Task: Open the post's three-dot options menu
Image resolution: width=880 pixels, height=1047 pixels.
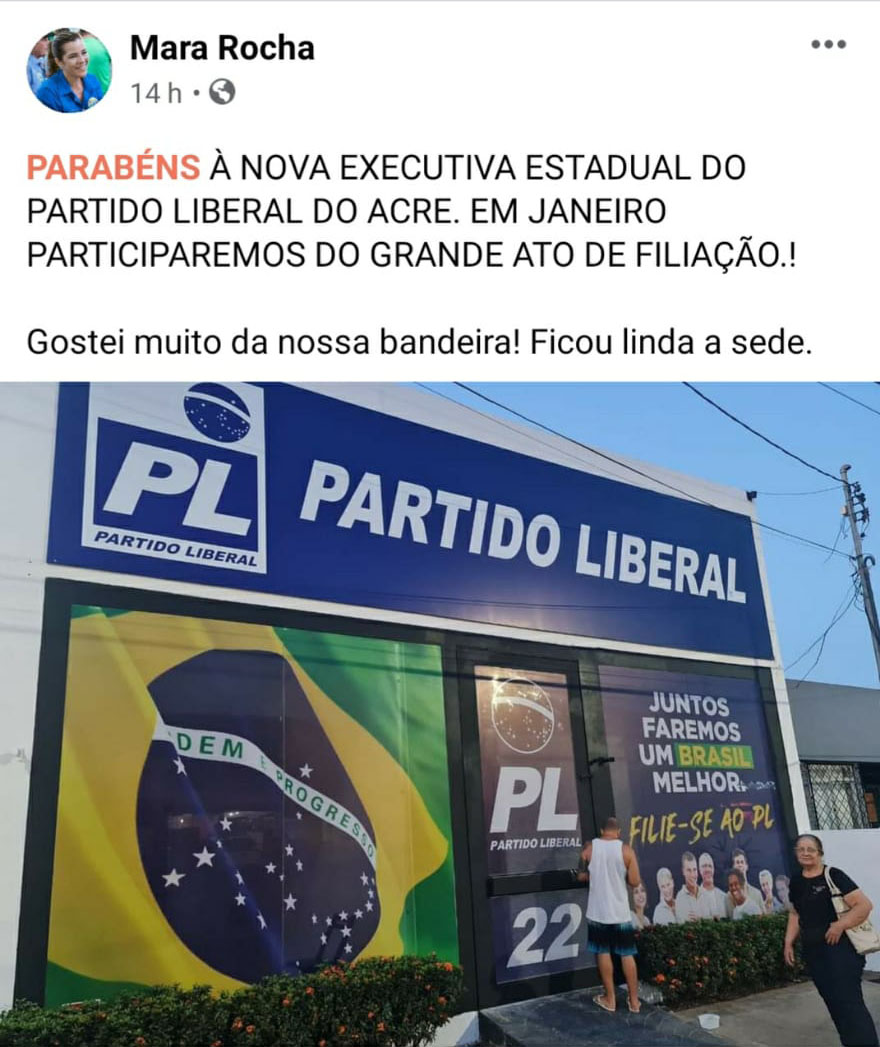Action: (x=828, y=45)
